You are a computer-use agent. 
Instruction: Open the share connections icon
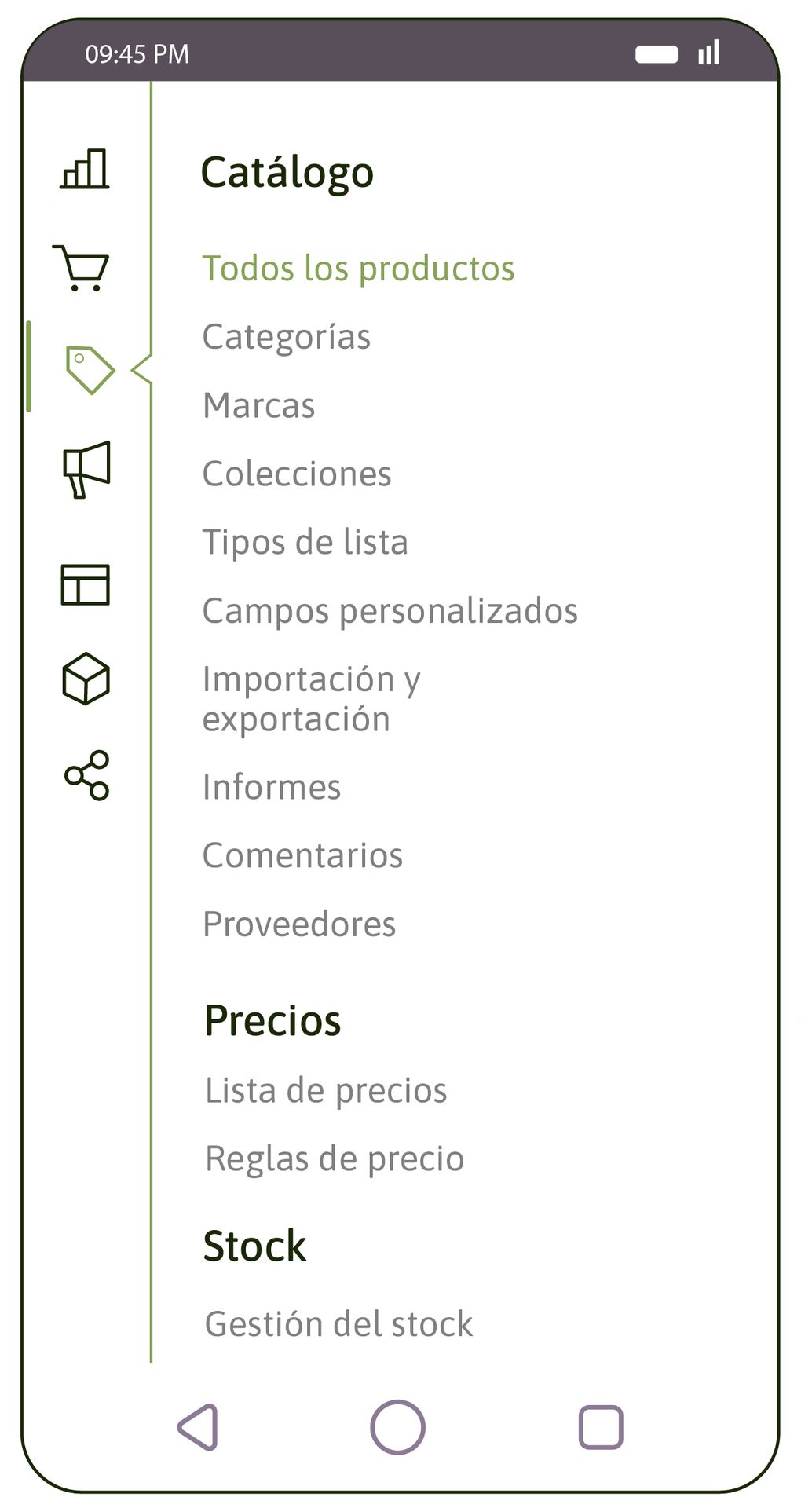(x=86, y=775)
